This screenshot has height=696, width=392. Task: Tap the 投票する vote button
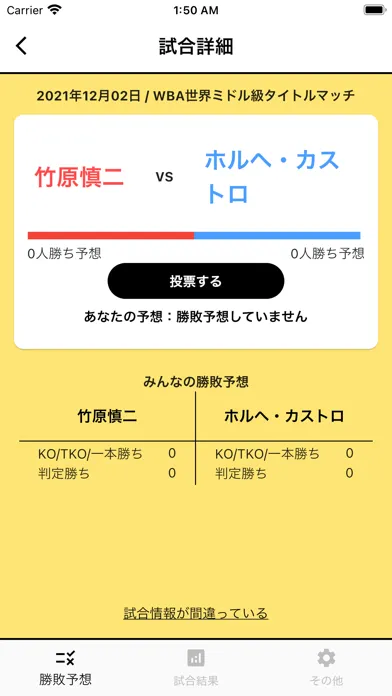(196, 281)
